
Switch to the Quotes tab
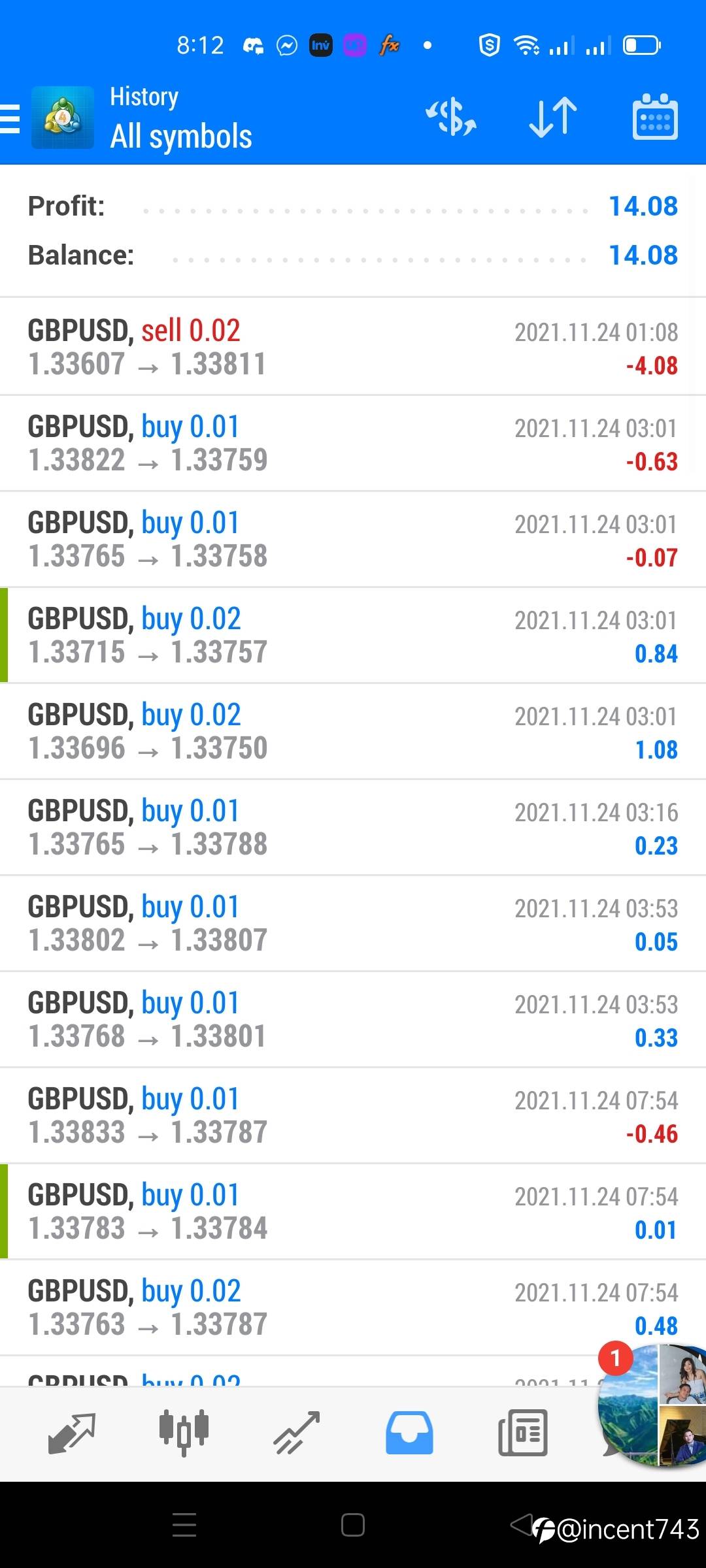[x=72, y=1433]
